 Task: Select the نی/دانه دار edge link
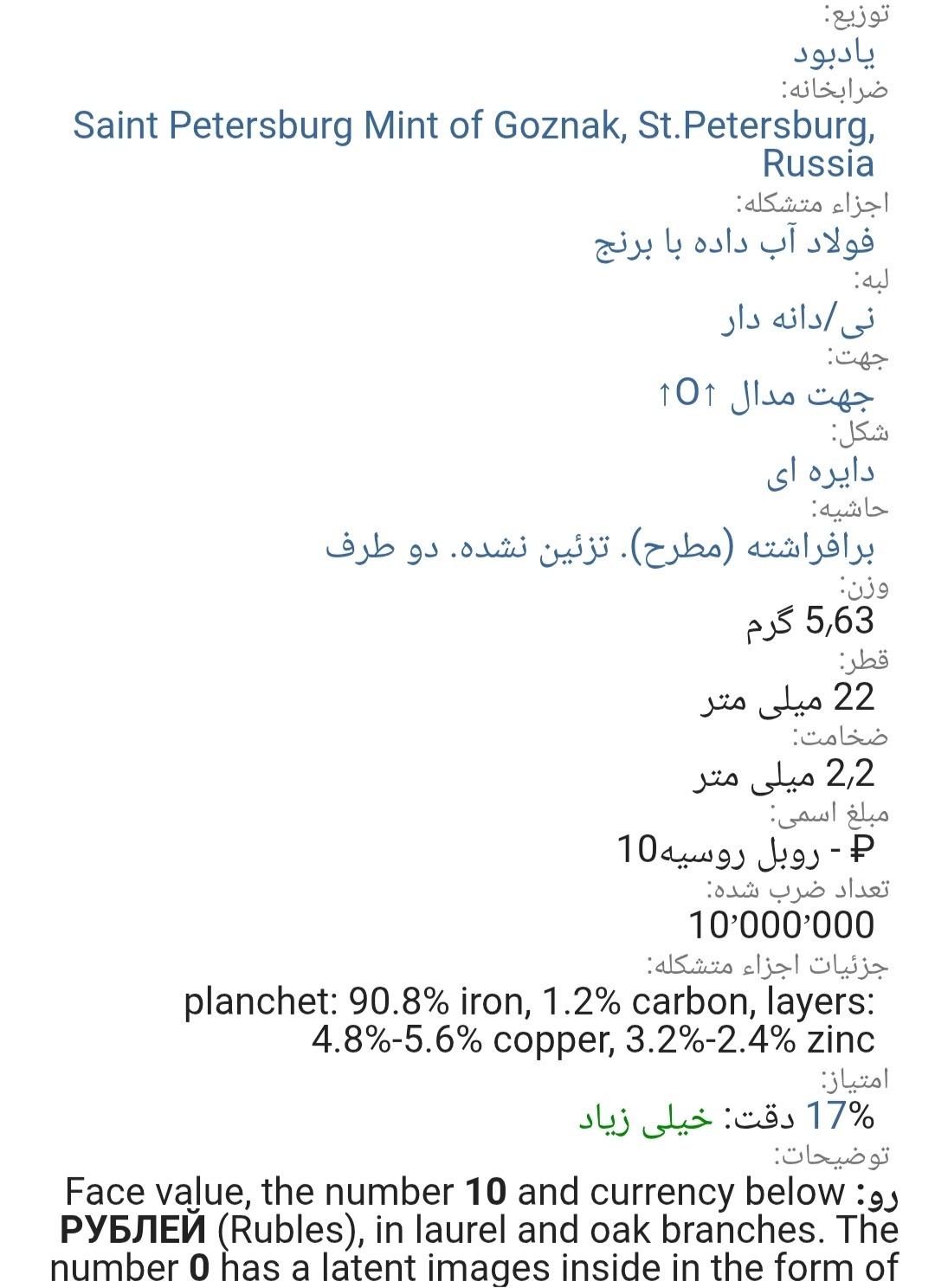point(797,319)
